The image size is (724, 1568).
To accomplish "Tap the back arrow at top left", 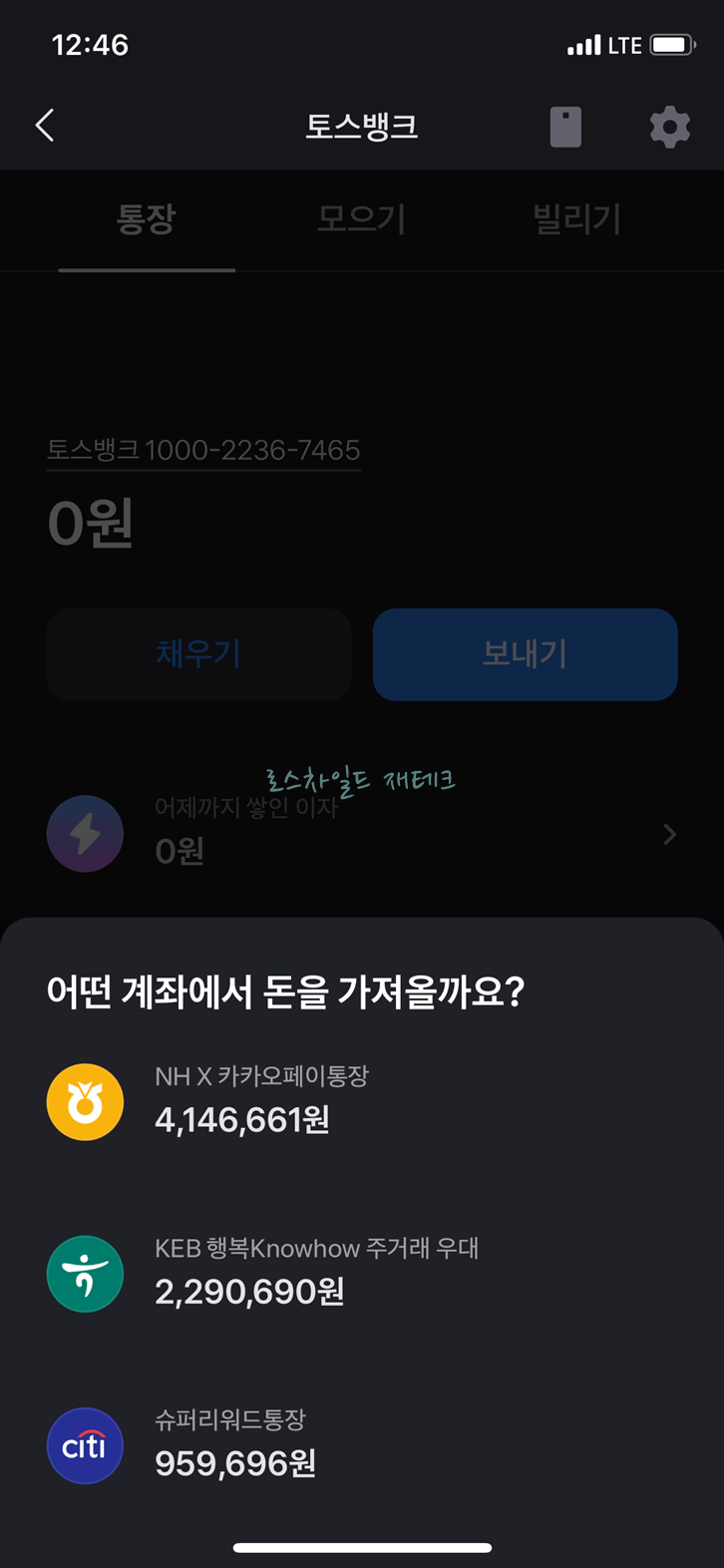I will coord(44,127).
